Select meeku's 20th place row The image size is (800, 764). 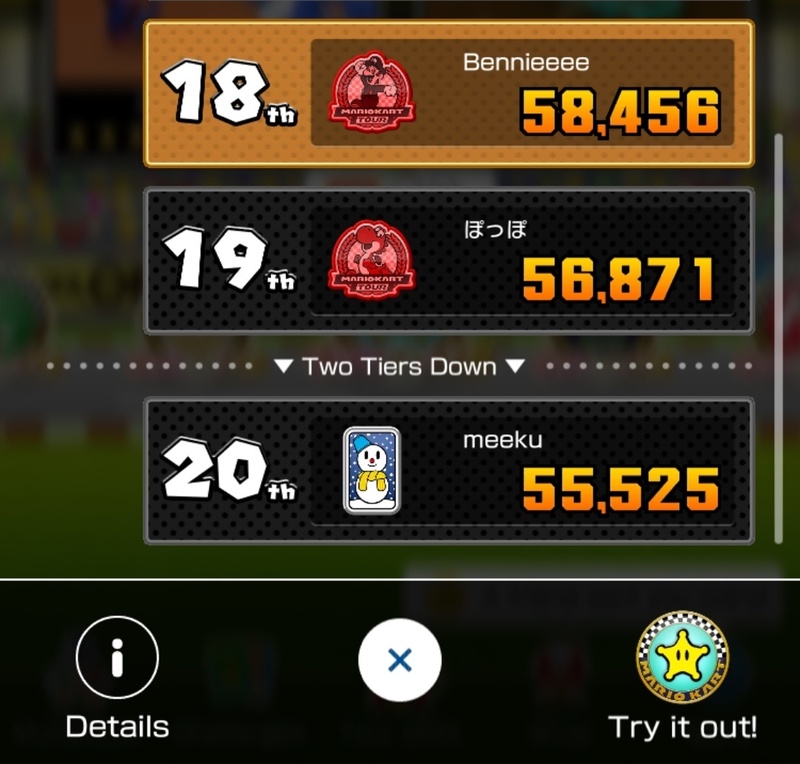pyautogui.click(x=448, y=471)
